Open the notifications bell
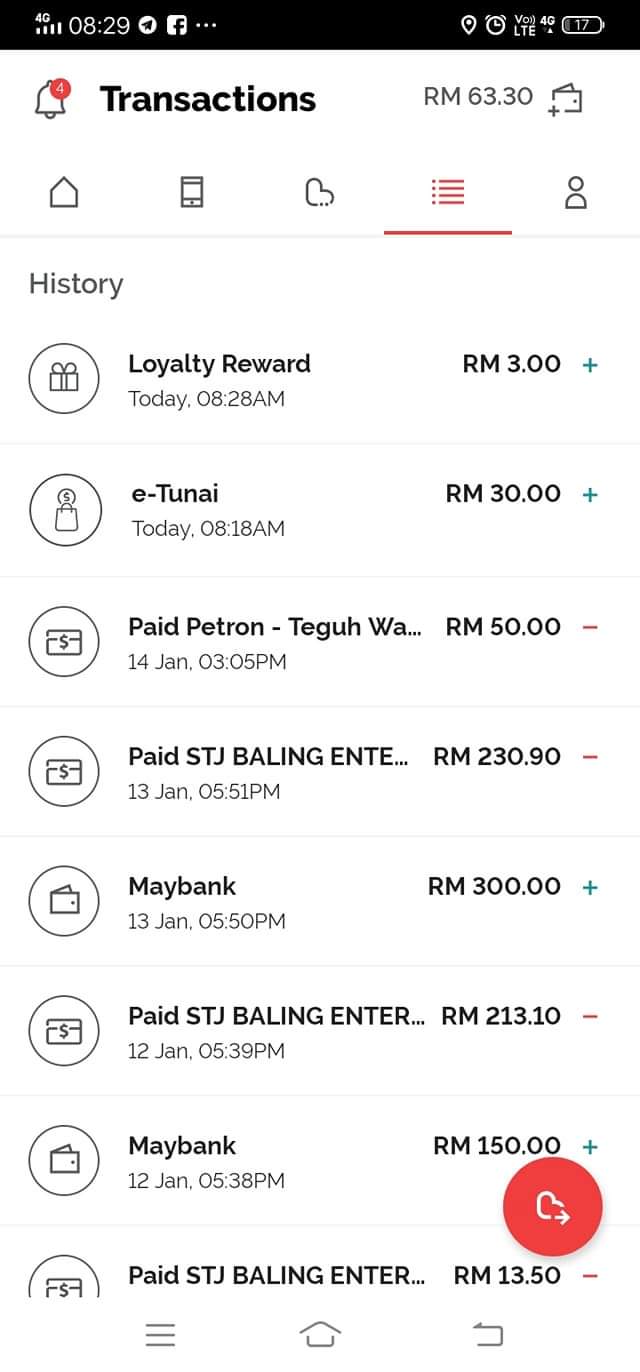This screenshot has width=640, height=1372. point(49,99)
